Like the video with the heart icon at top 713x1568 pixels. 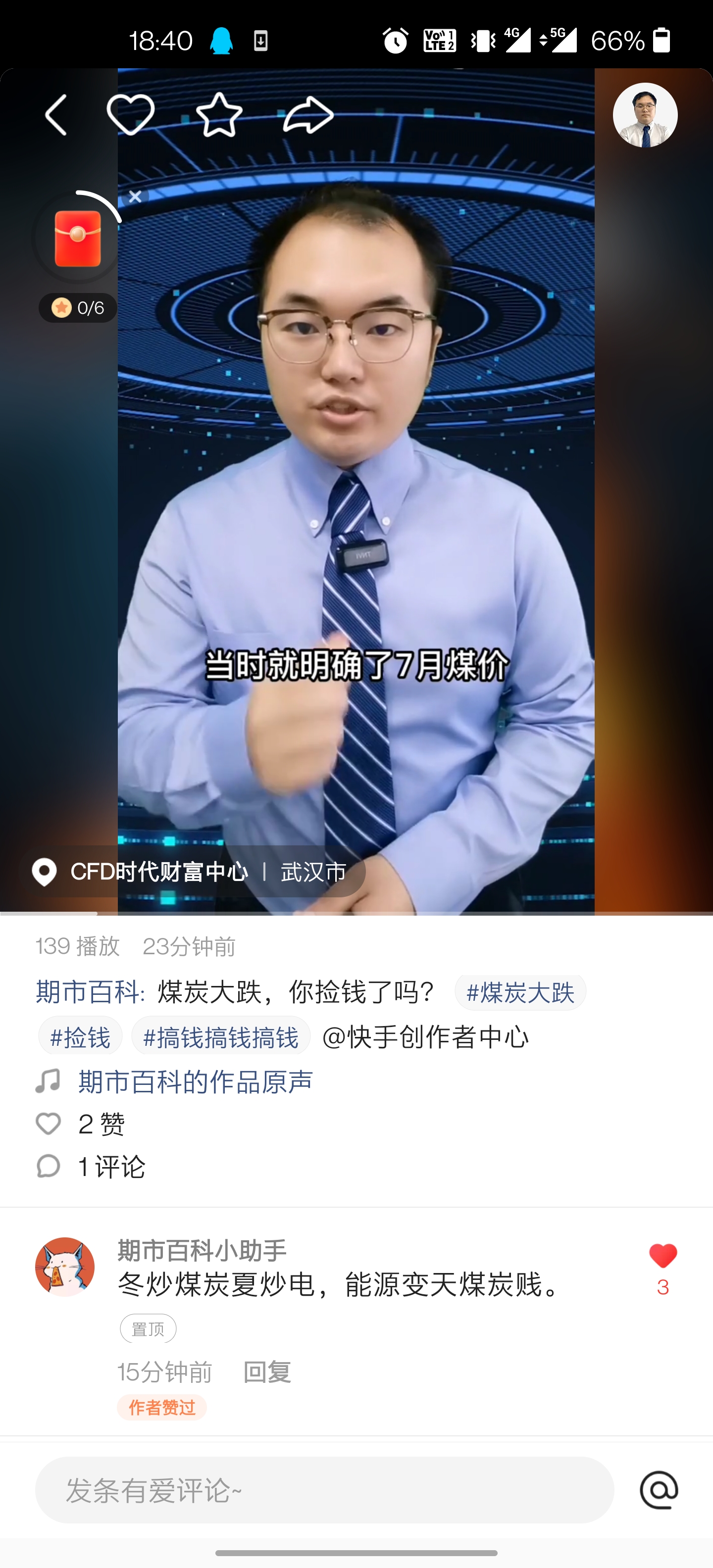130,114
